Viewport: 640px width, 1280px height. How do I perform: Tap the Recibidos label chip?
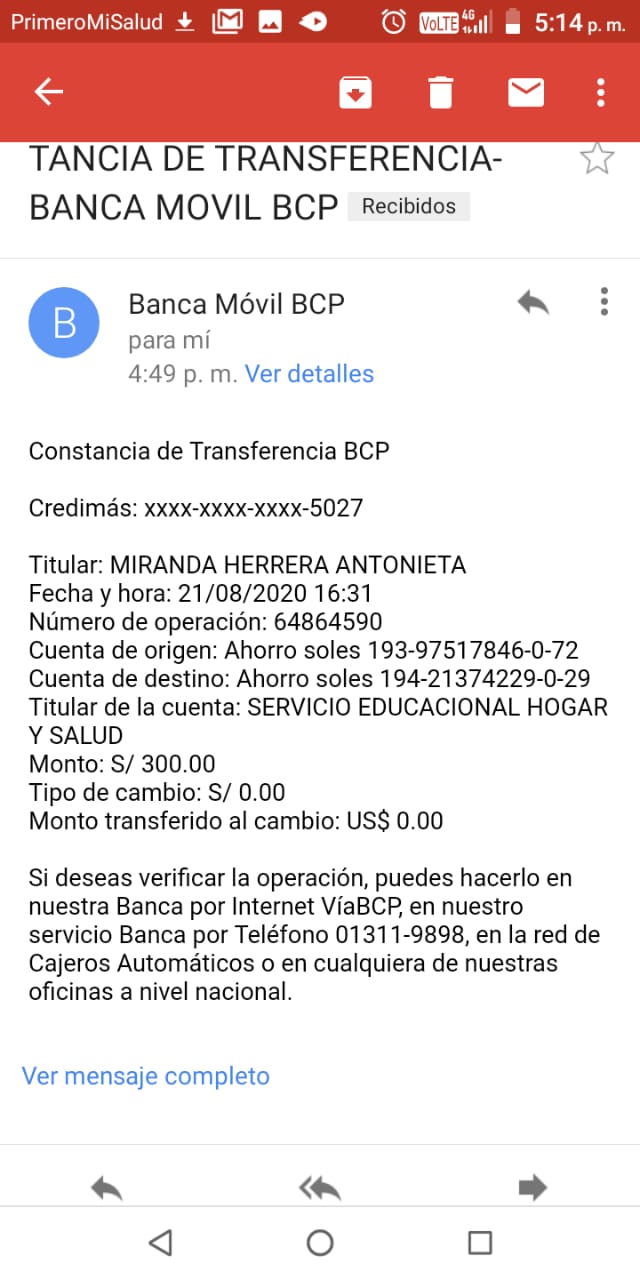tap(408, 206)
